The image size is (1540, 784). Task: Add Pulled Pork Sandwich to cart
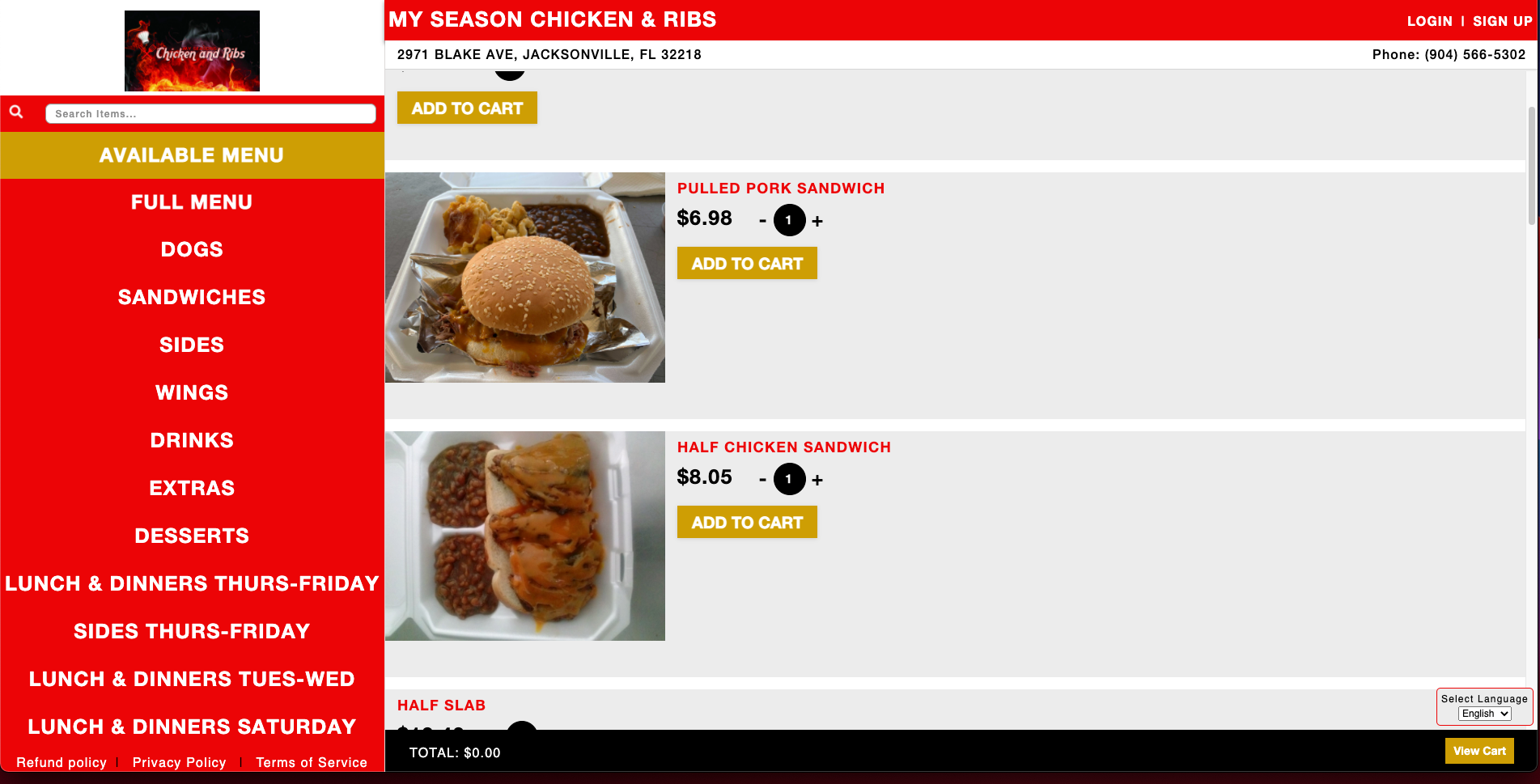tap(747, 264)
